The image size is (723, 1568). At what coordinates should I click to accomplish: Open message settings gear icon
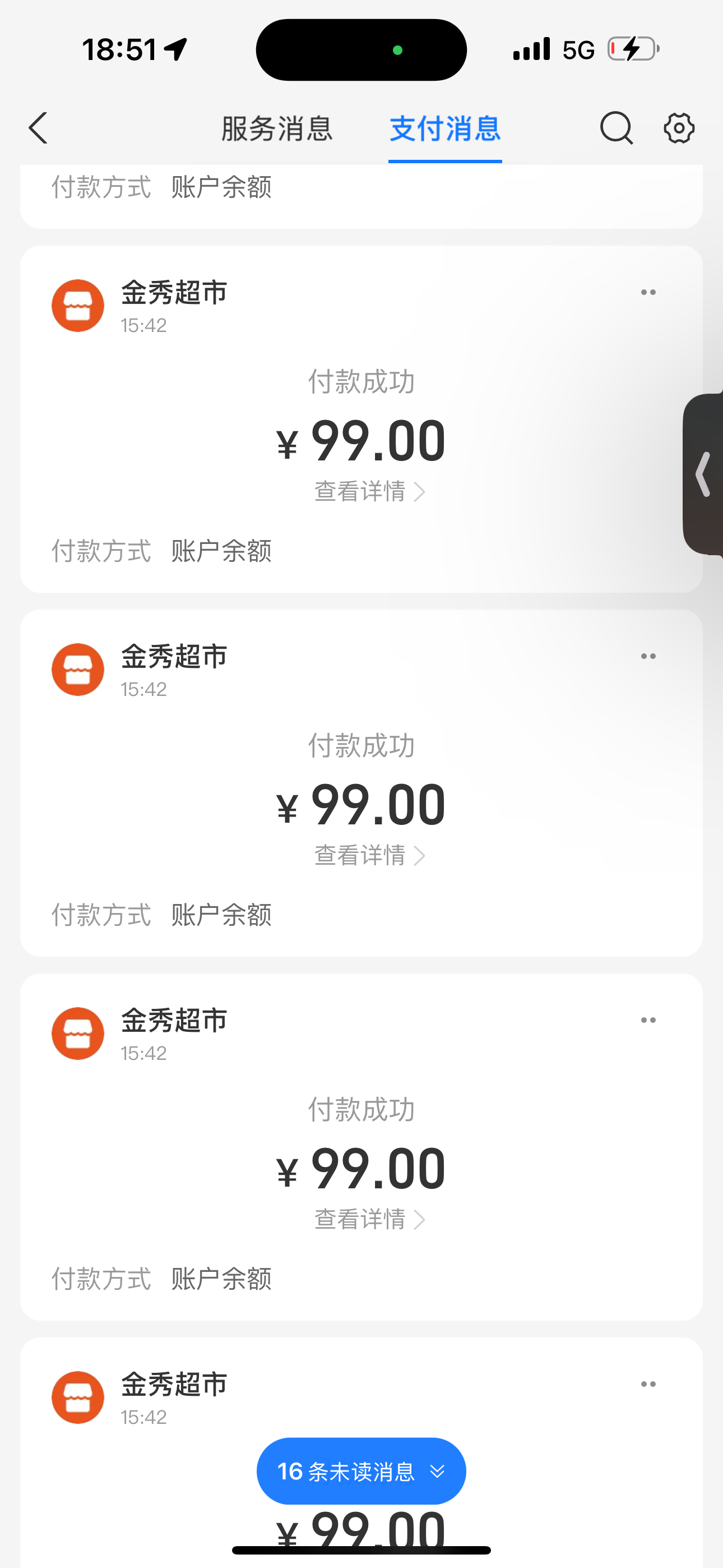pyautogui.click(x=679, y=128)
